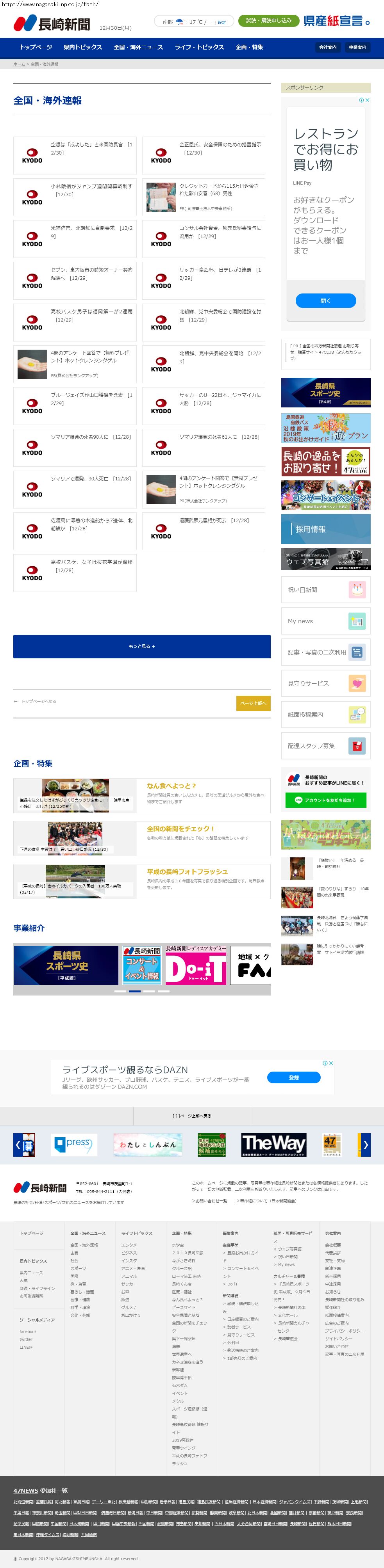Open ライフ・トピックス section
The width and height of the screenshot is (384, 1568).
pyautogui.click(x=199, y=47)
